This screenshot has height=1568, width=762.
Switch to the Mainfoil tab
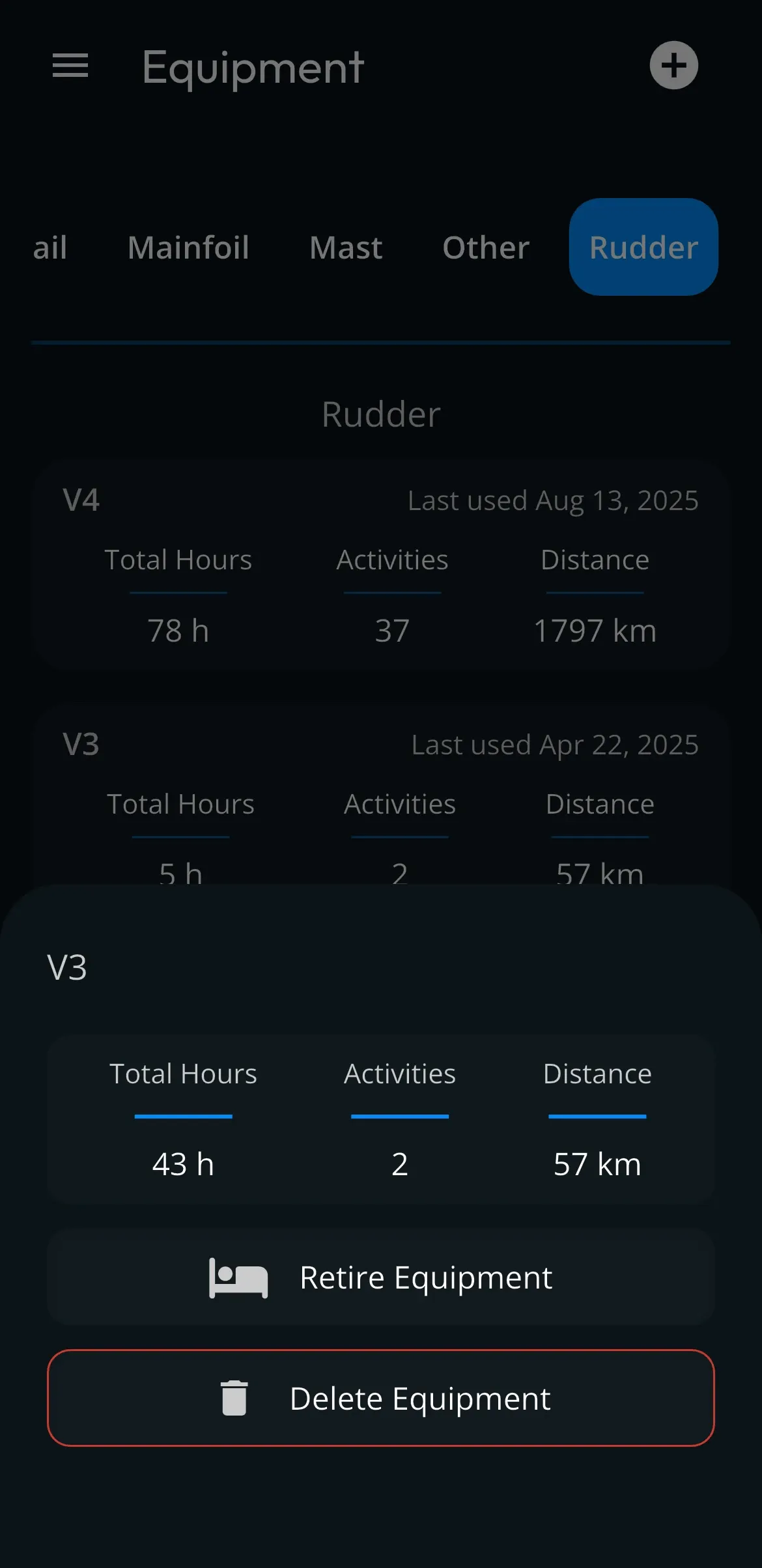(188, 248)
